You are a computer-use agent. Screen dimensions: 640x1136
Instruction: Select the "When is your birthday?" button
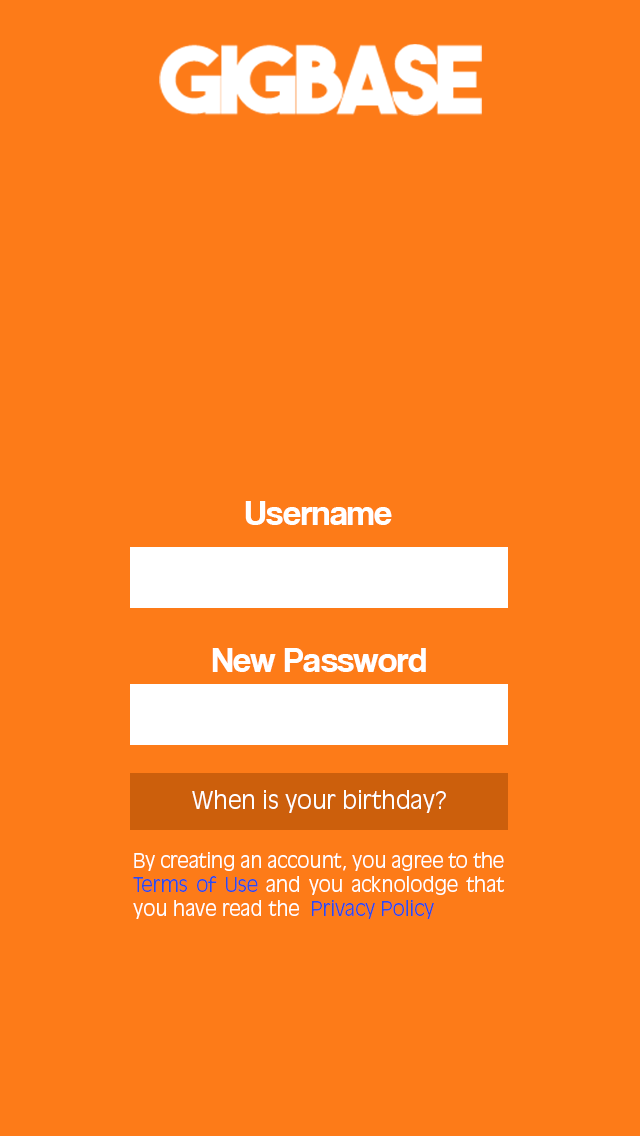319,801
